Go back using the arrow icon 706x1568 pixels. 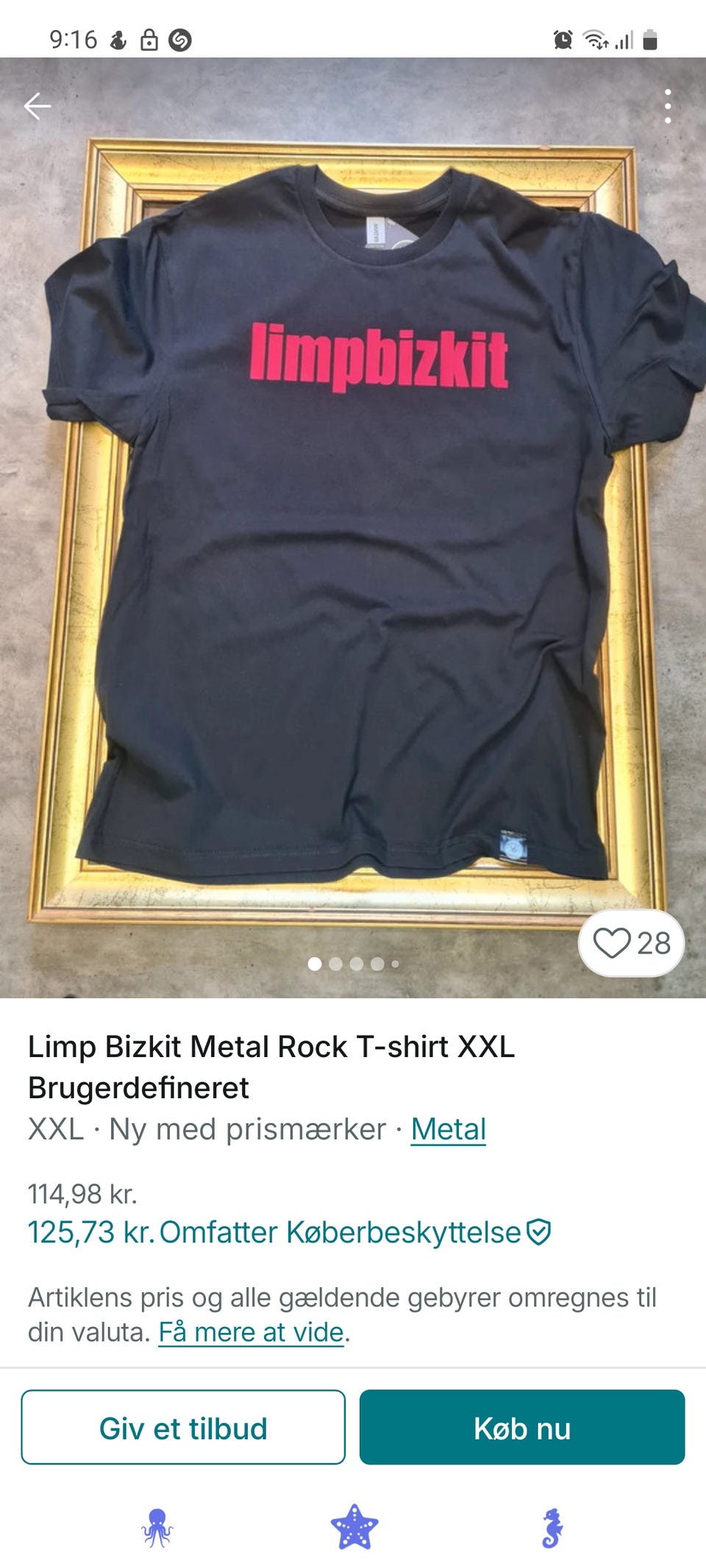[37, 107]
